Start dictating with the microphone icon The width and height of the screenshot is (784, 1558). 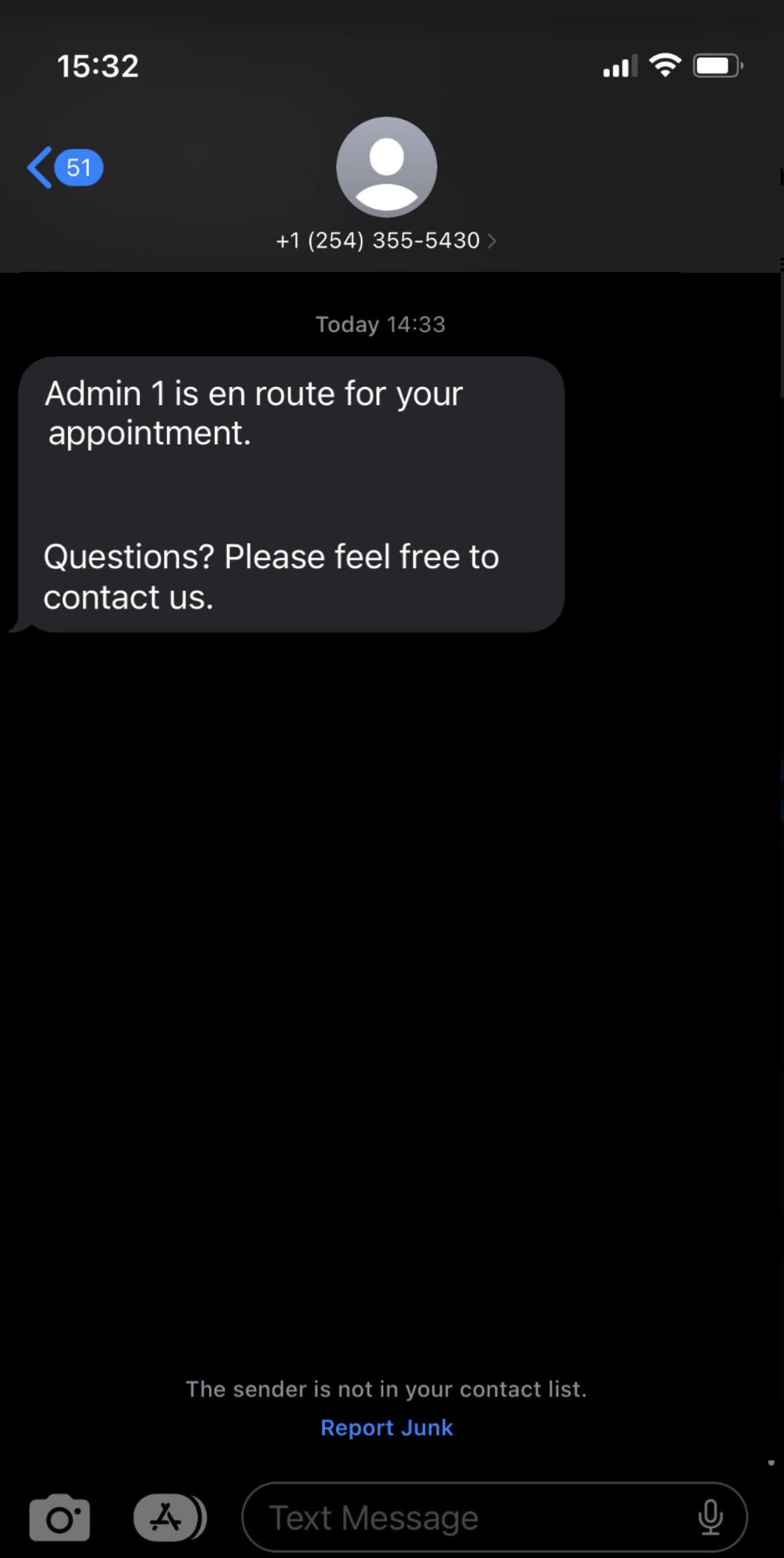710,1517
